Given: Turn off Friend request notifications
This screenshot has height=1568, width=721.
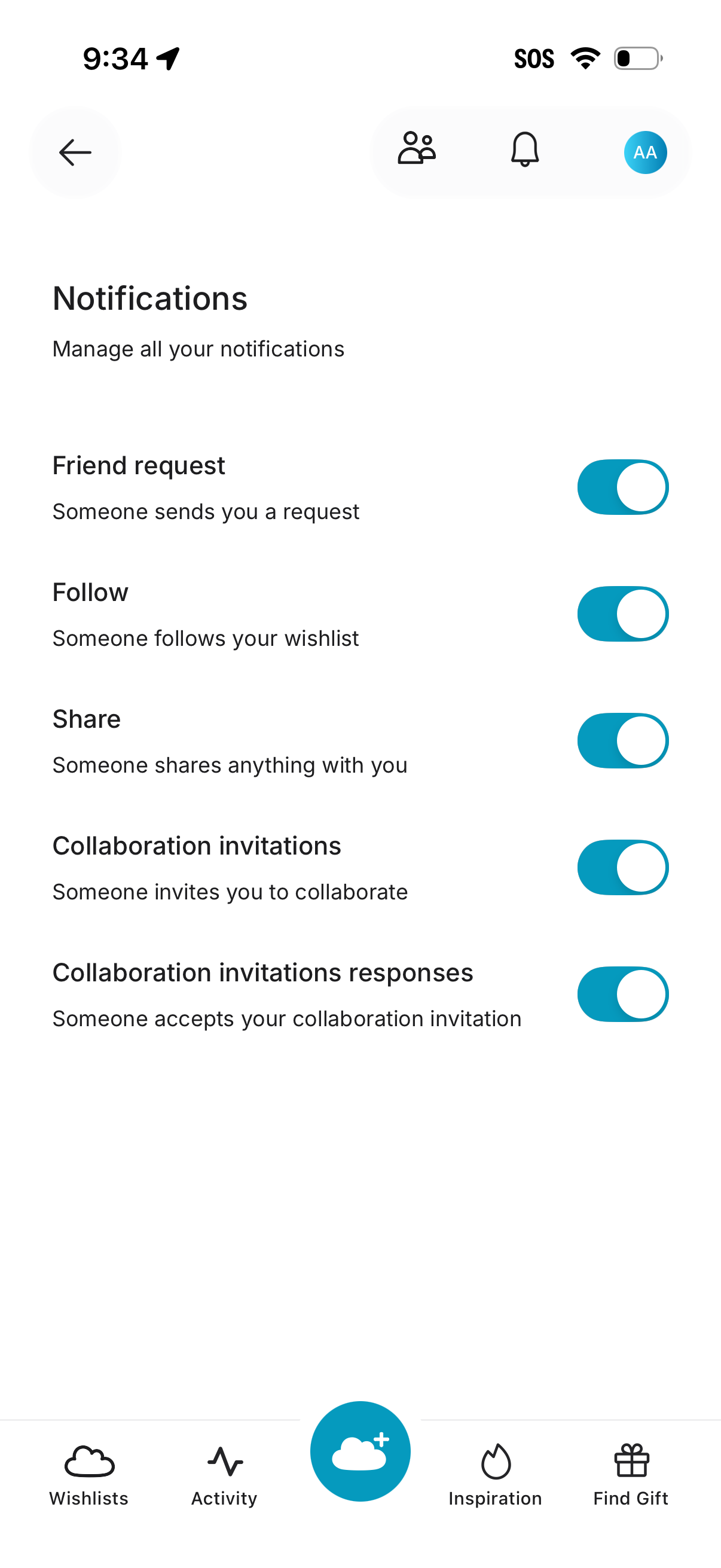Looking at the screenshot, I should tap(622, 487).
